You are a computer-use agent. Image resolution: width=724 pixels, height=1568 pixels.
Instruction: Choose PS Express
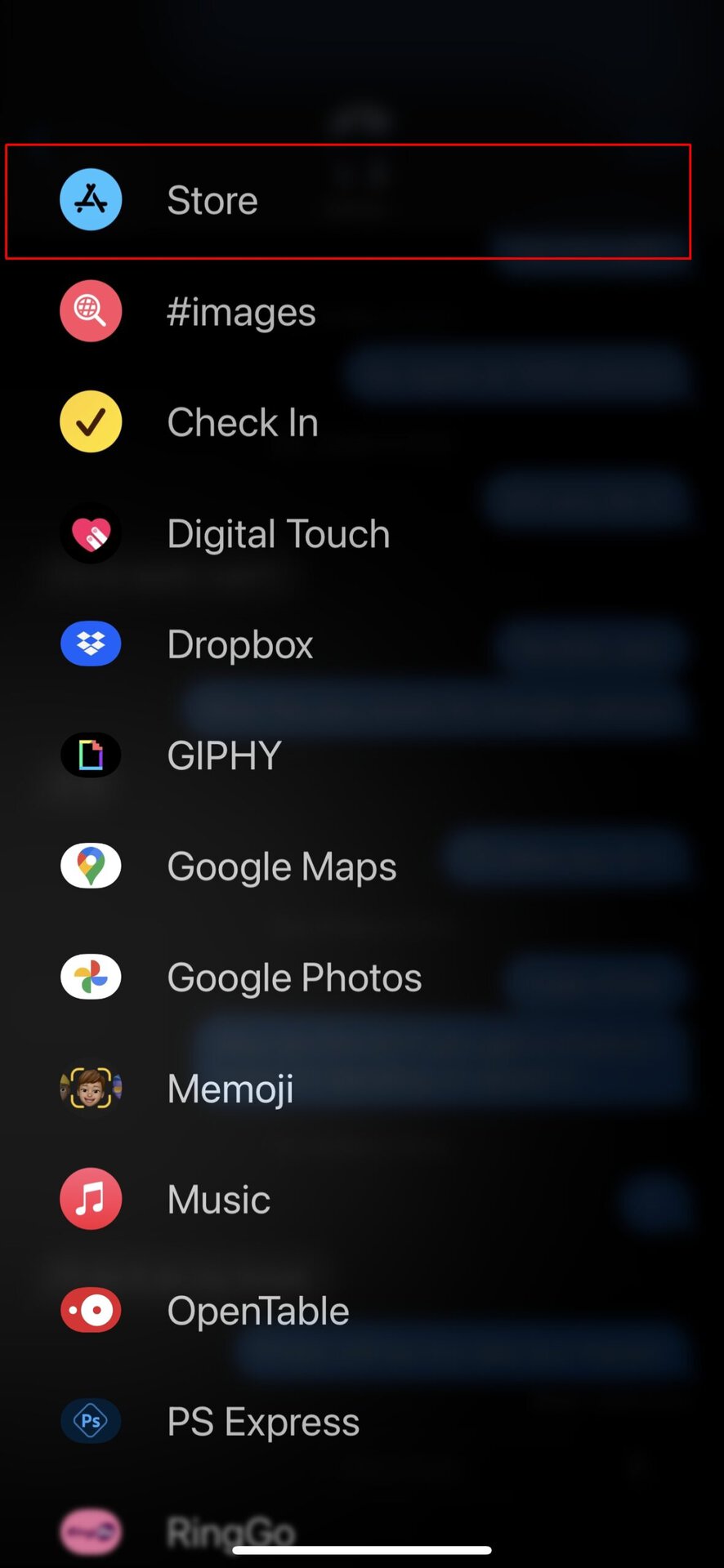[262, 1422]
